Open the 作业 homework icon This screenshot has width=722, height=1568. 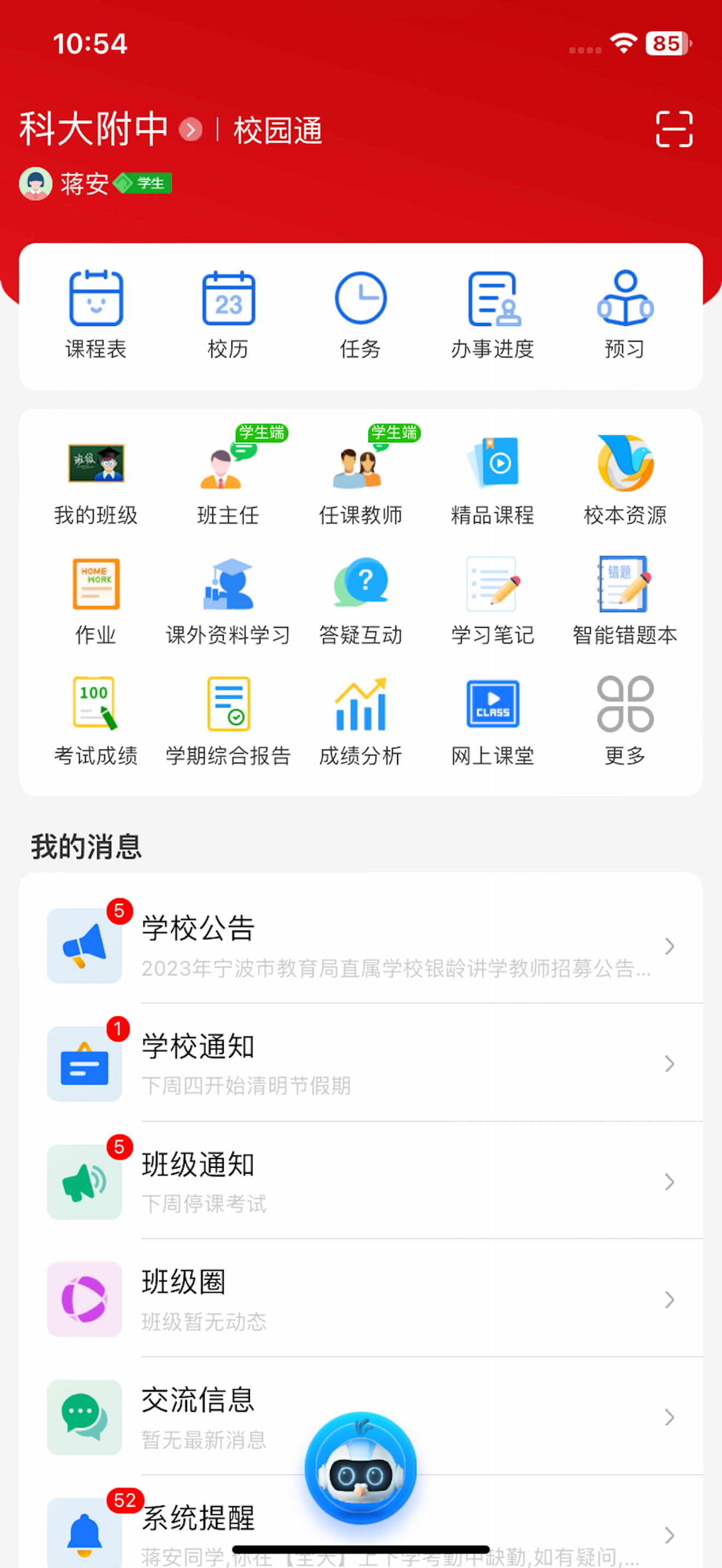[95, 600]
